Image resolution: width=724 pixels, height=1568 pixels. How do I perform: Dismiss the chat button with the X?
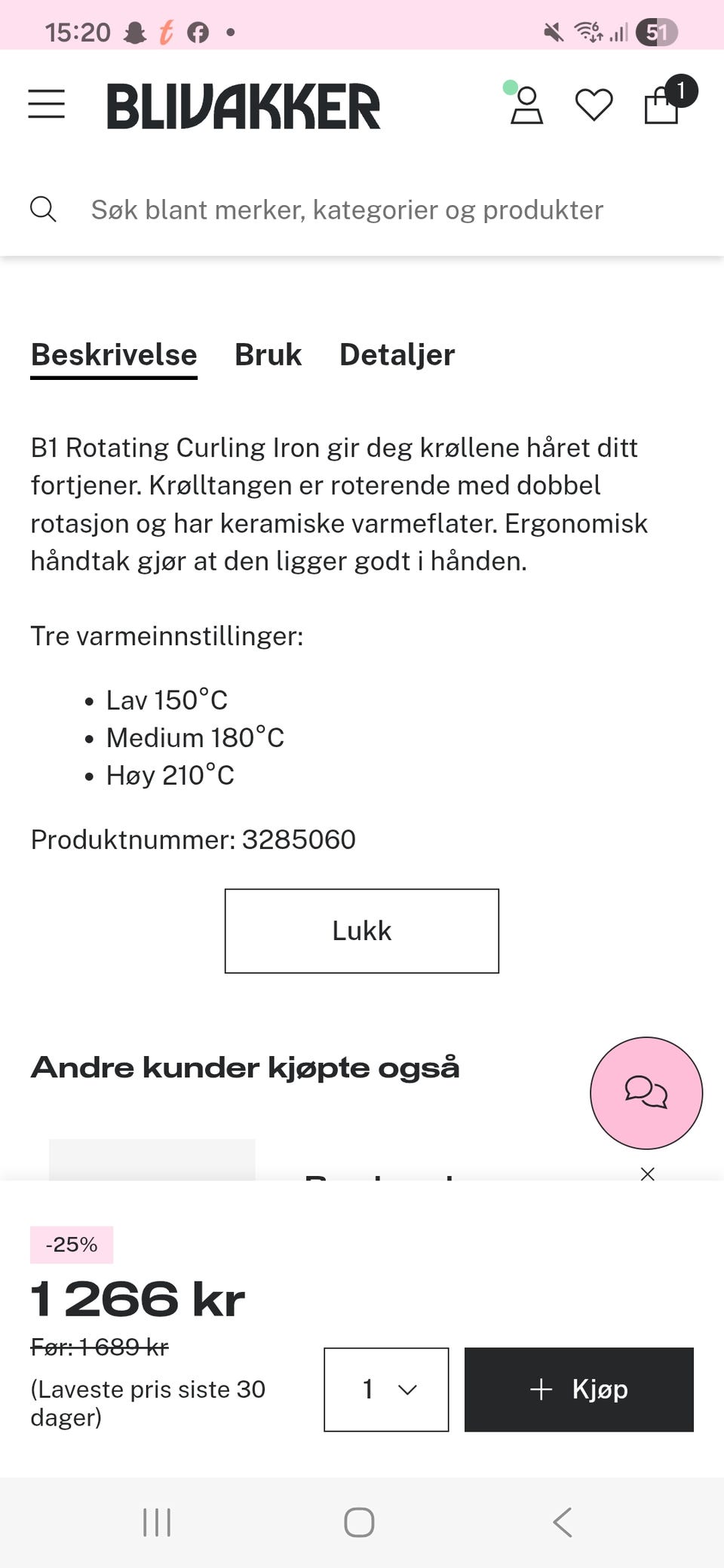pos(647,1174)
